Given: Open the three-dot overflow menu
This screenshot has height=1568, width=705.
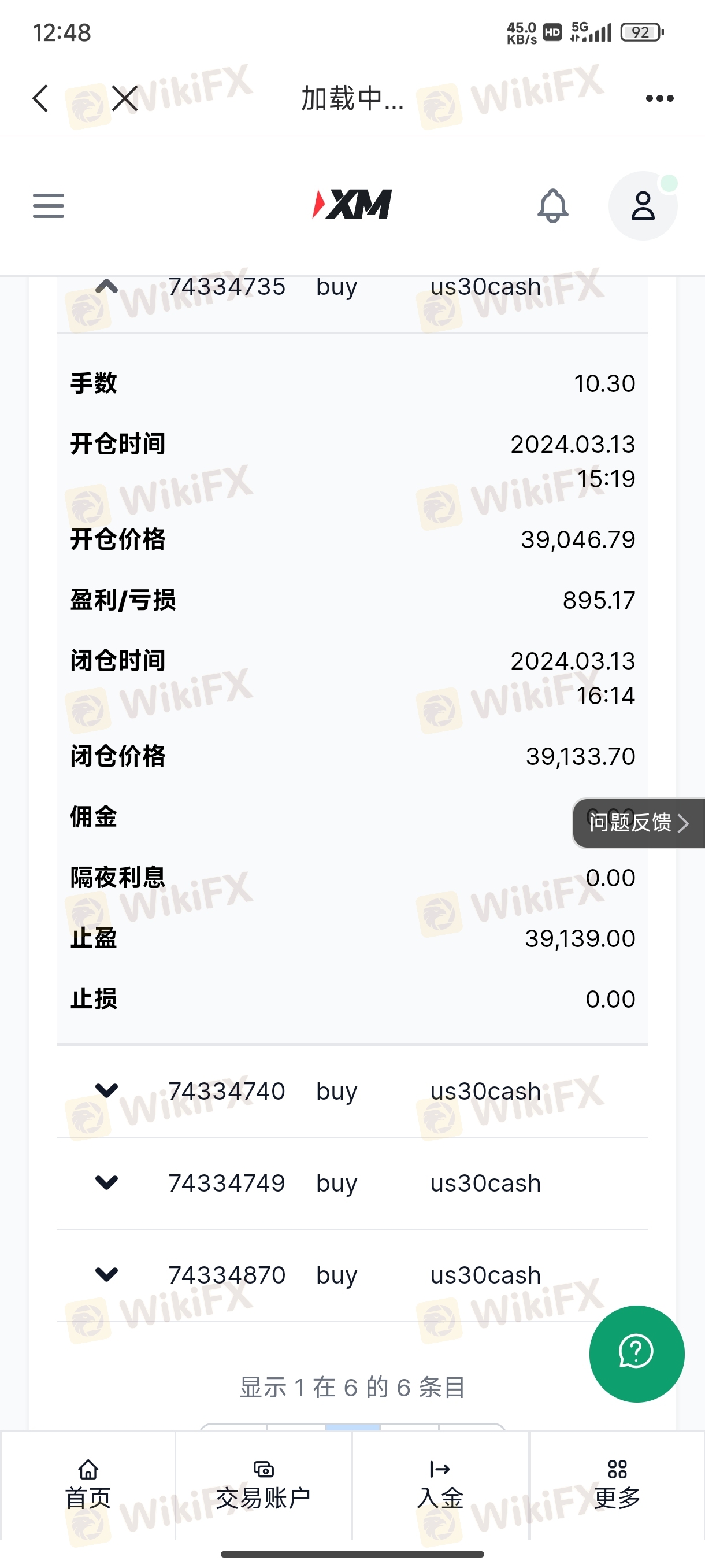Looking at the screenshot, I should 659,98.
